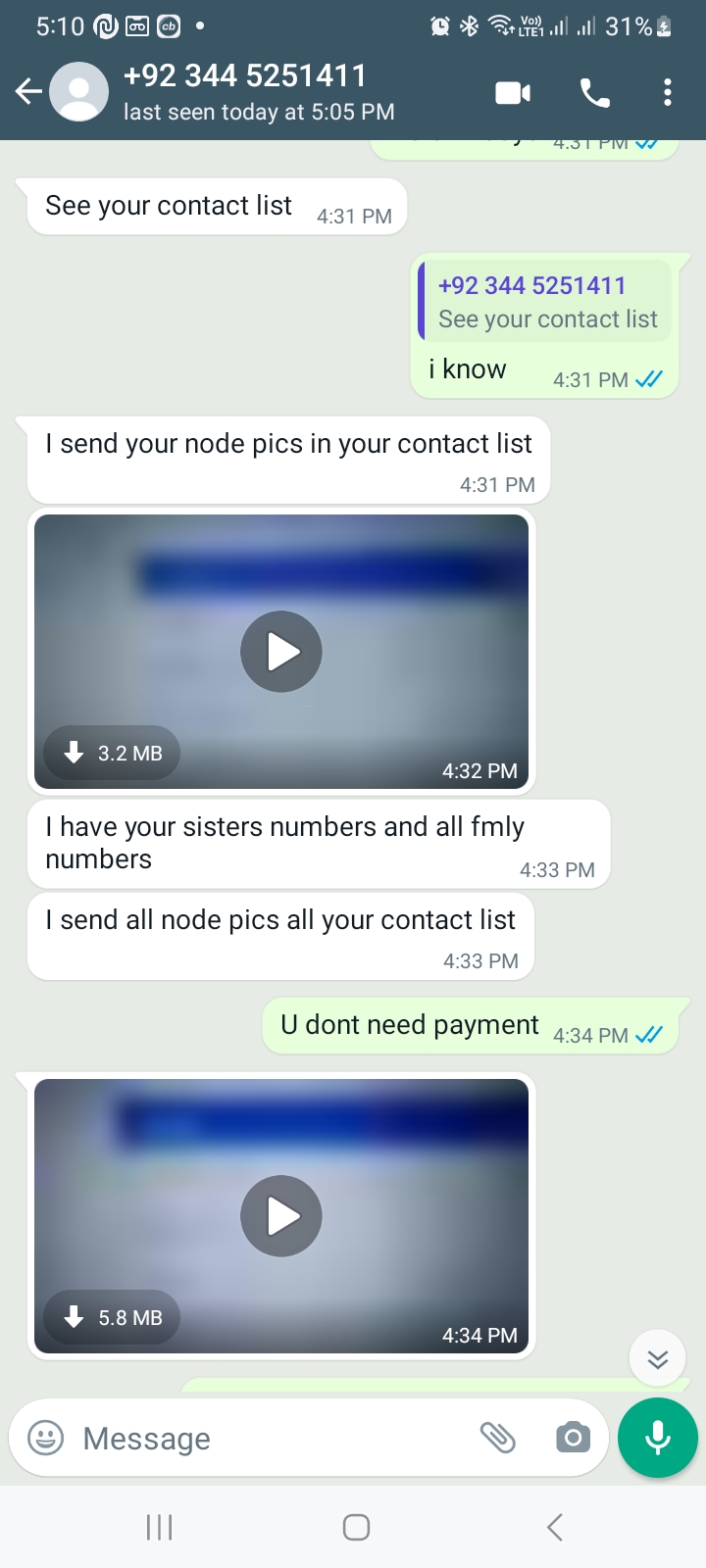This screenshot has height=1568, width=706.
Task: Download the 5.8 MB video
Action: point(112,1317)
